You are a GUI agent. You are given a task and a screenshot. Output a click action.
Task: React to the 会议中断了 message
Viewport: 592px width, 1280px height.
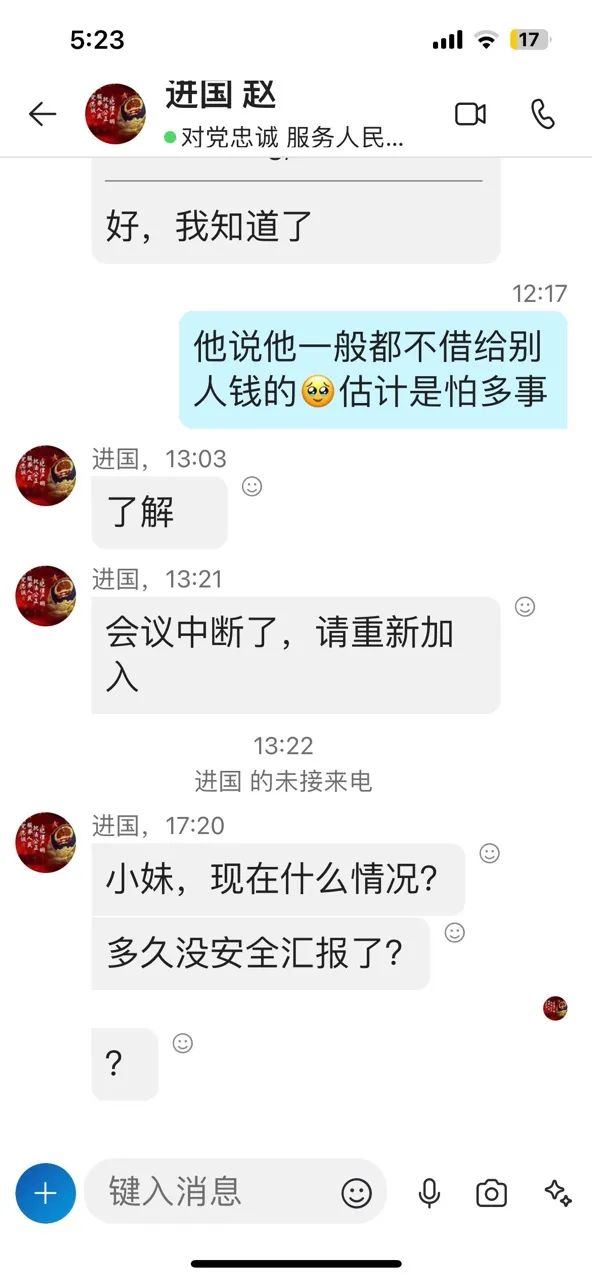coord(525,606)
